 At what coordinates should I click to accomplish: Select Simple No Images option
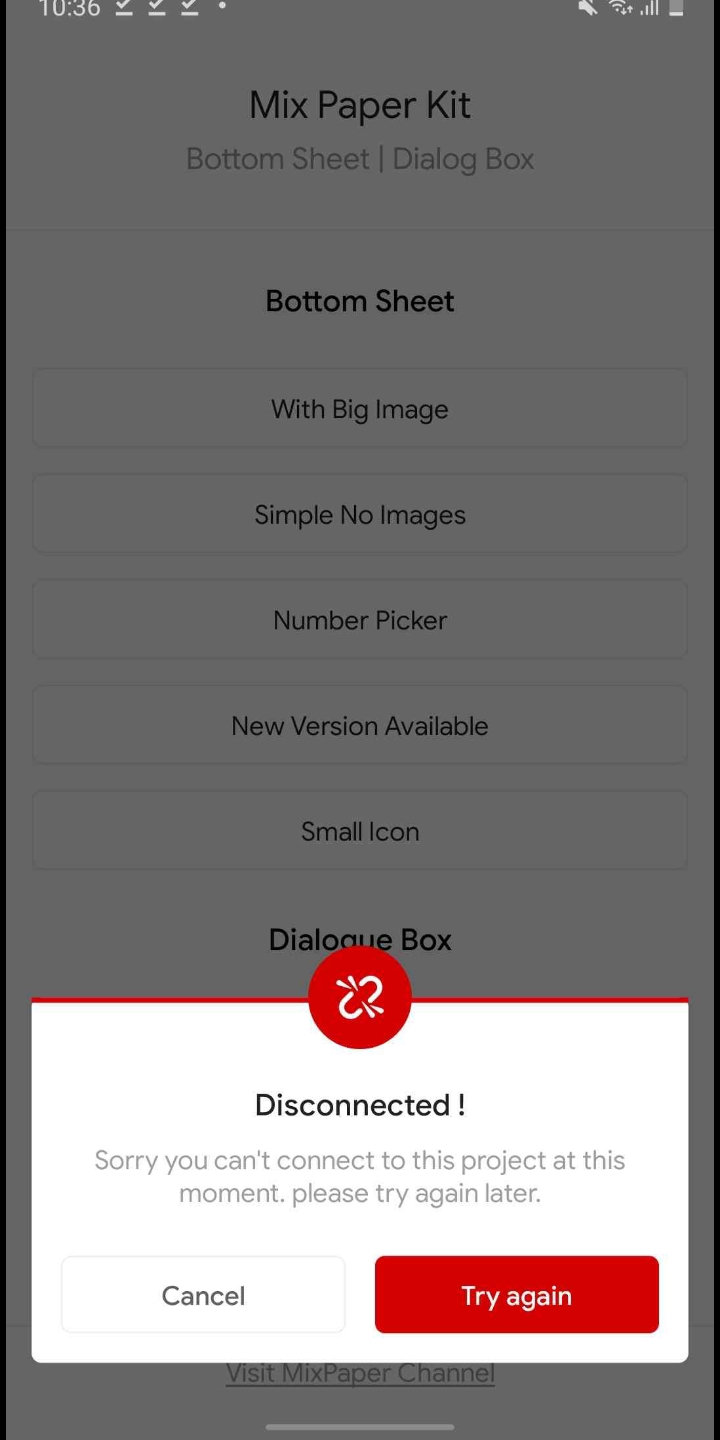360,515
